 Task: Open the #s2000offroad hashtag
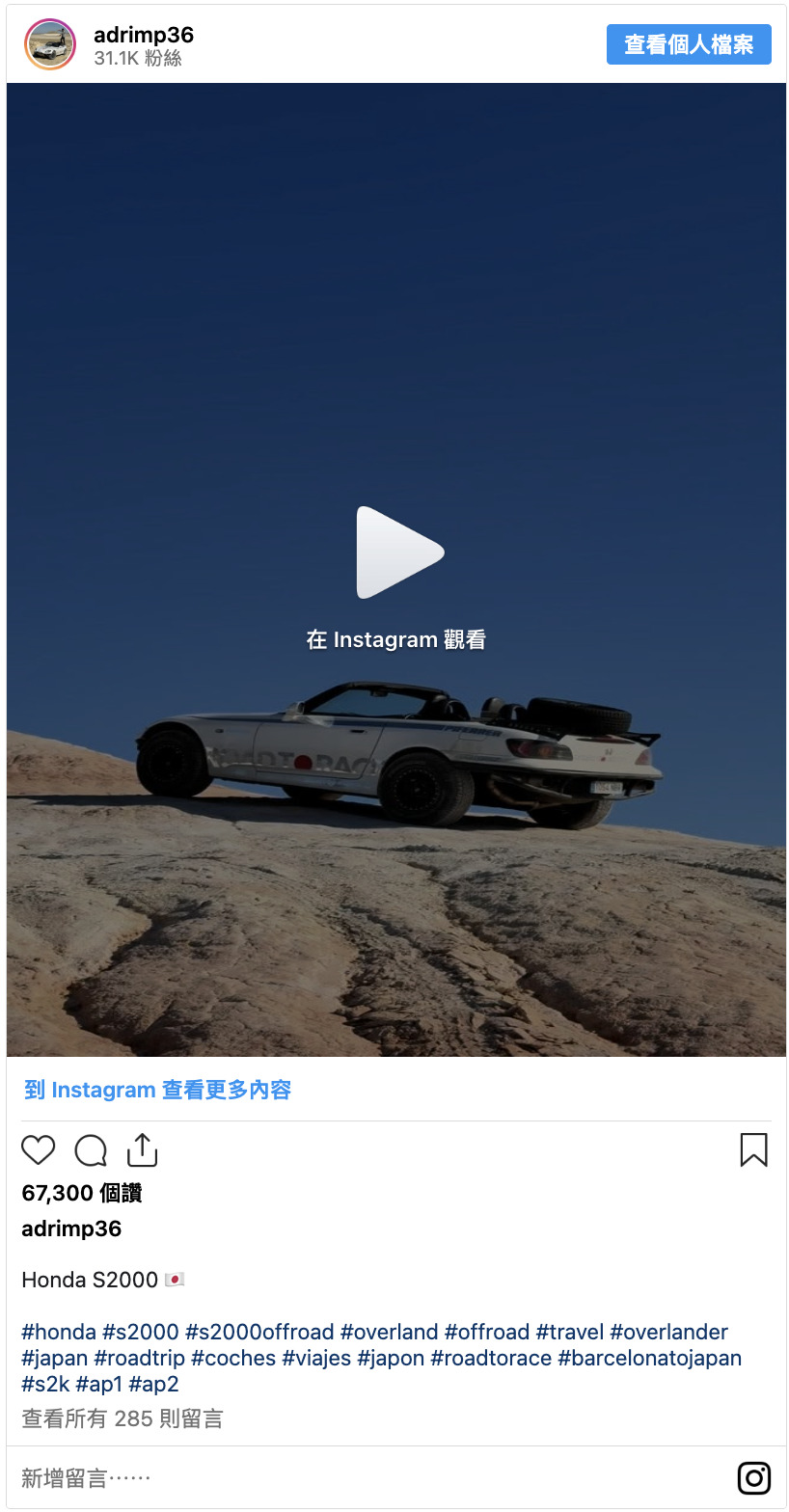pyautogui.click(x=259, y=1332)
